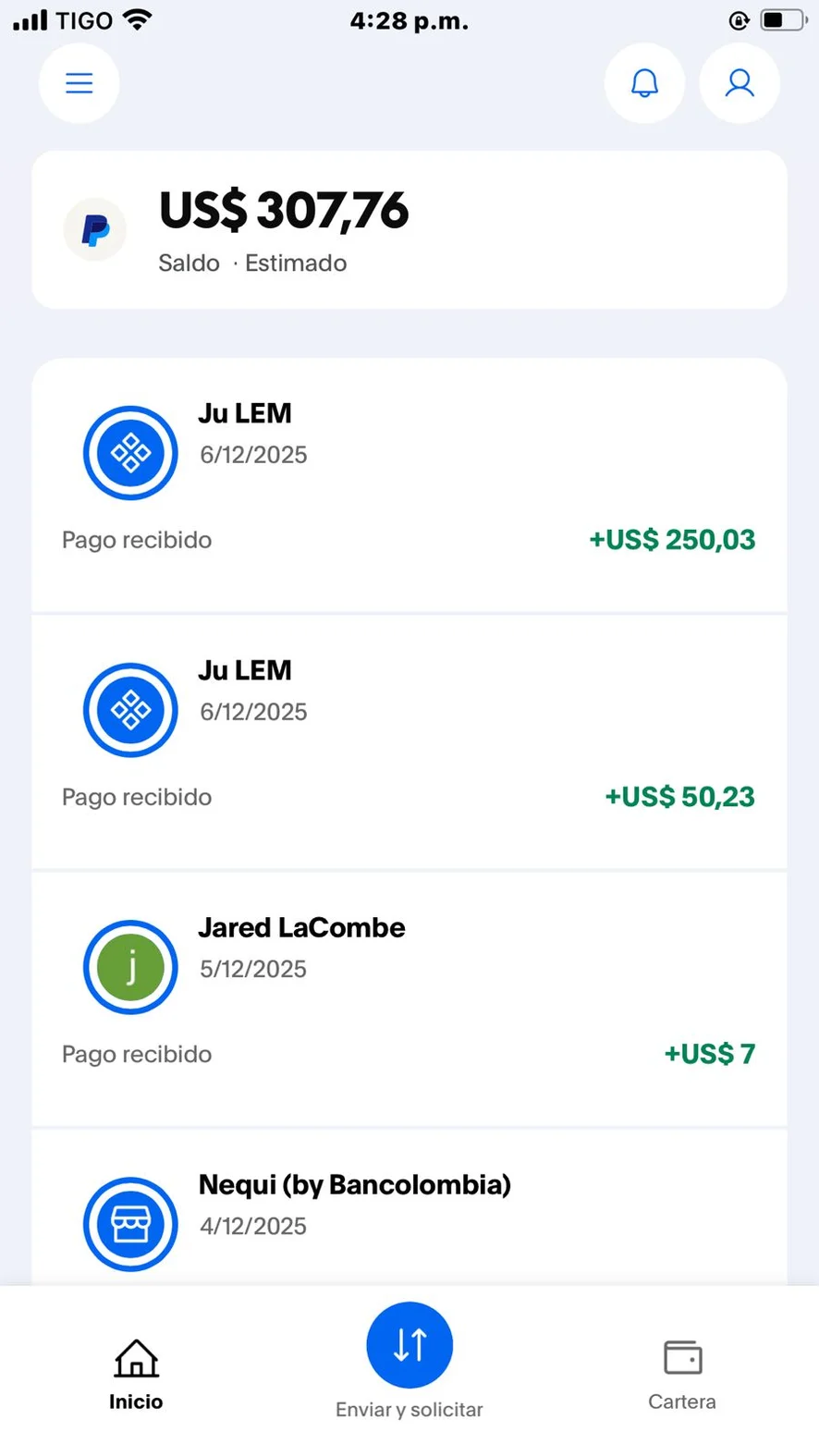Open the hamburger menu

tap(79, 83)
